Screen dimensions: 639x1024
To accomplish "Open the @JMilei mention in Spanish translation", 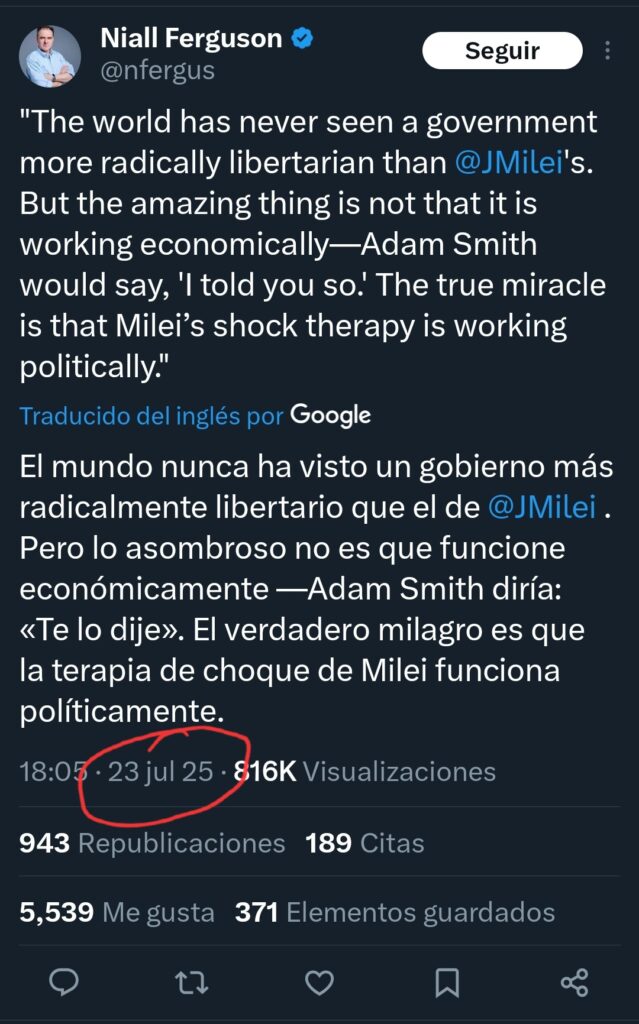I will tap(542, 507).
